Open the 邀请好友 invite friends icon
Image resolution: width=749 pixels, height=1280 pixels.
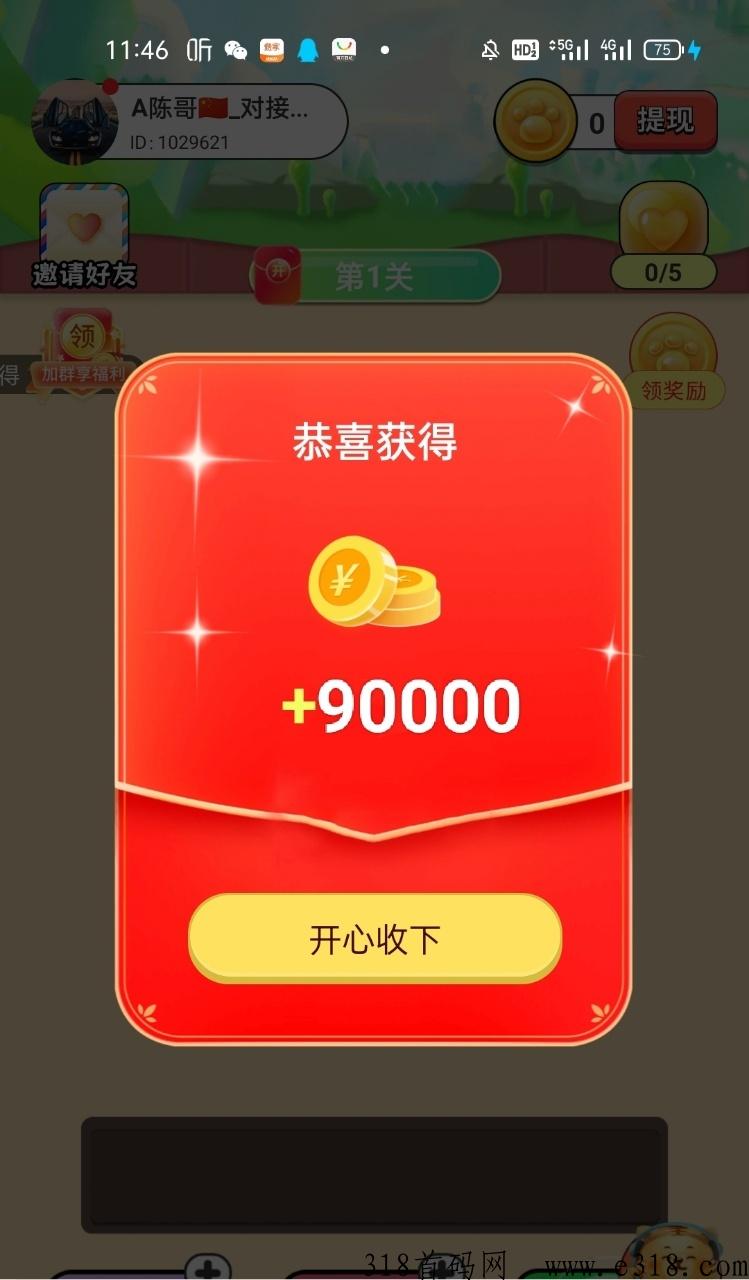84,238
